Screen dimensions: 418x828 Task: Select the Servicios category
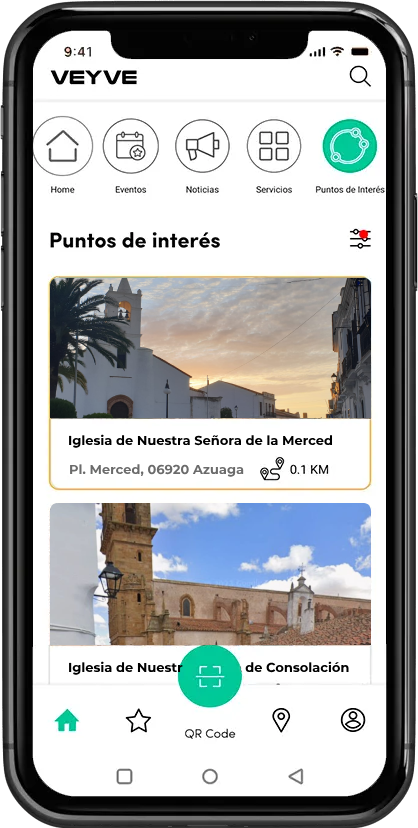274,146
